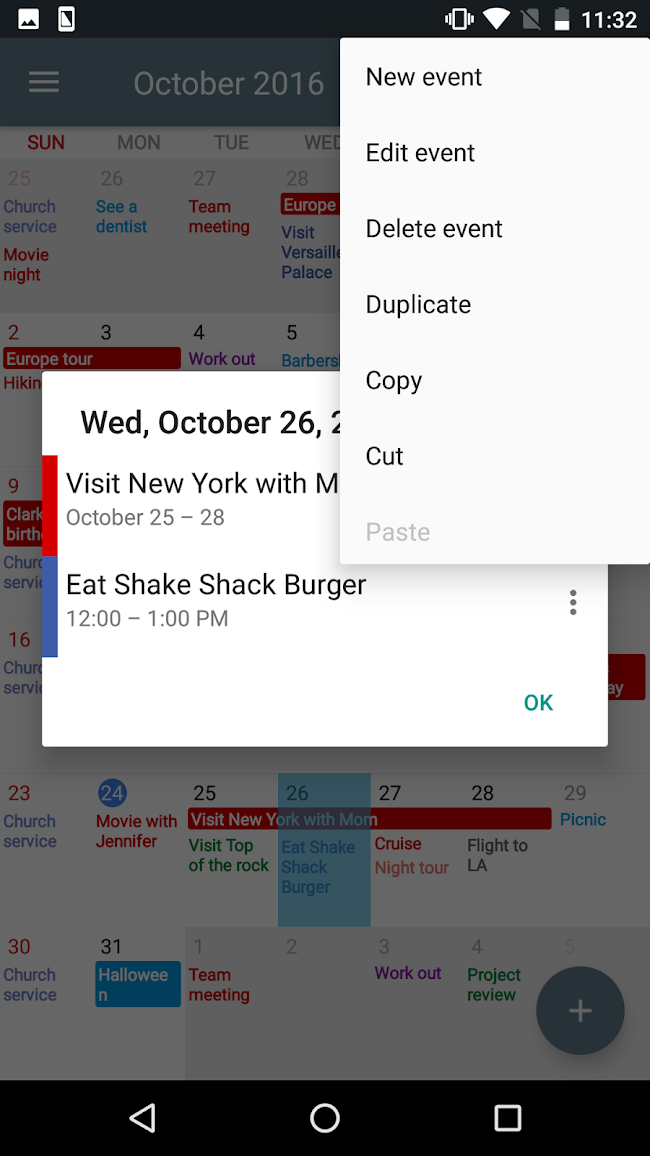Open overflow menu for Eat Shake Shack Burger

(x=573, y=602)
